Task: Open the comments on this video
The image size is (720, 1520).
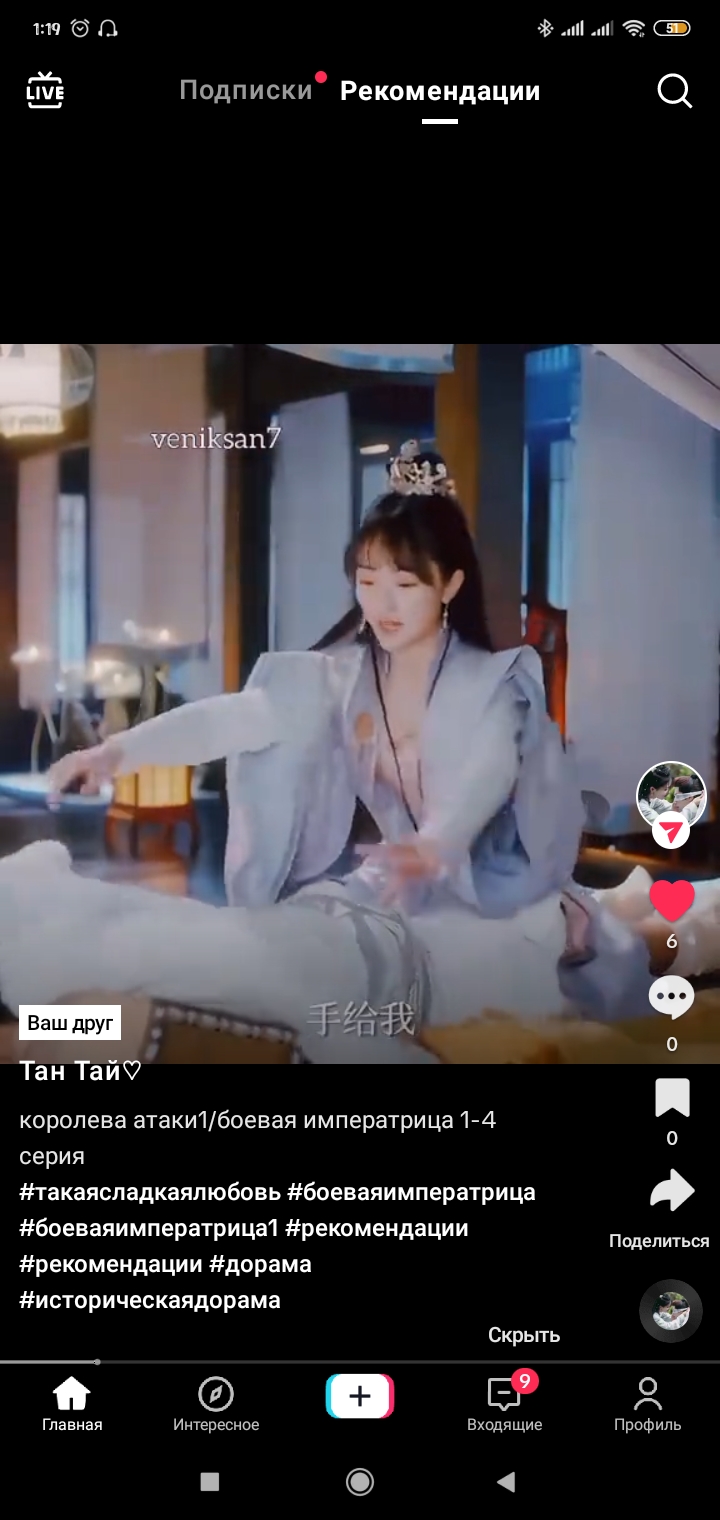Action: pos(672,998)
